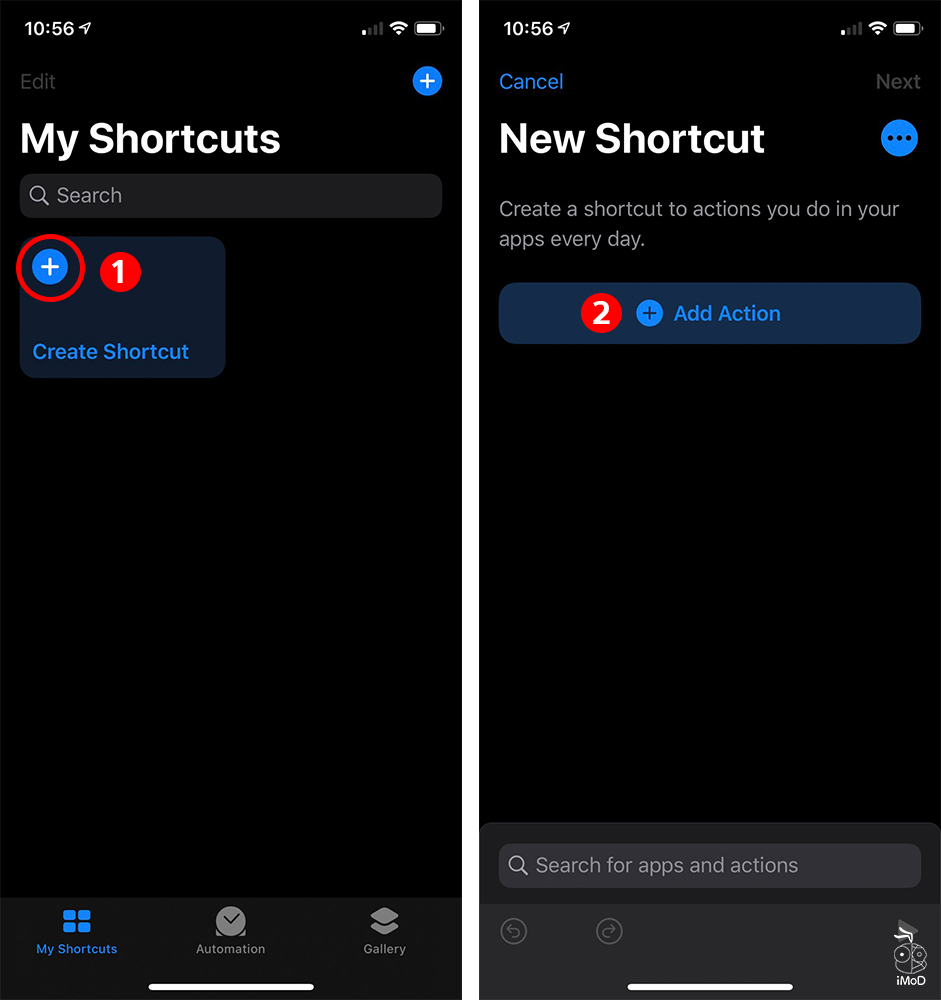
Task: Select the My Shortcuts tab
Action: click(76, 932)
